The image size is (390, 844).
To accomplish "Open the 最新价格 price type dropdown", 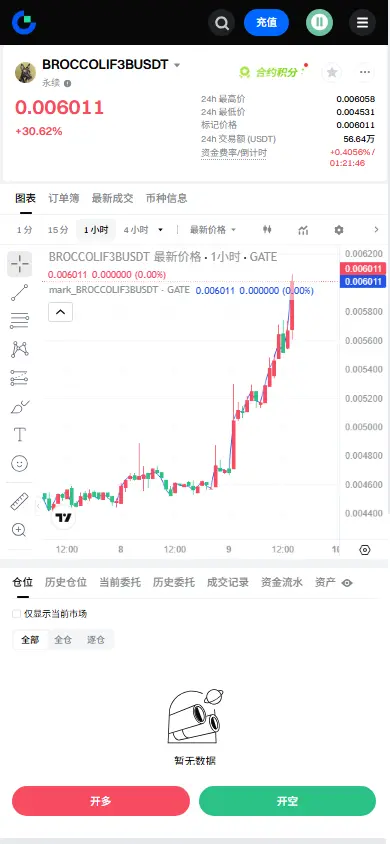I will tap(213, 230).
